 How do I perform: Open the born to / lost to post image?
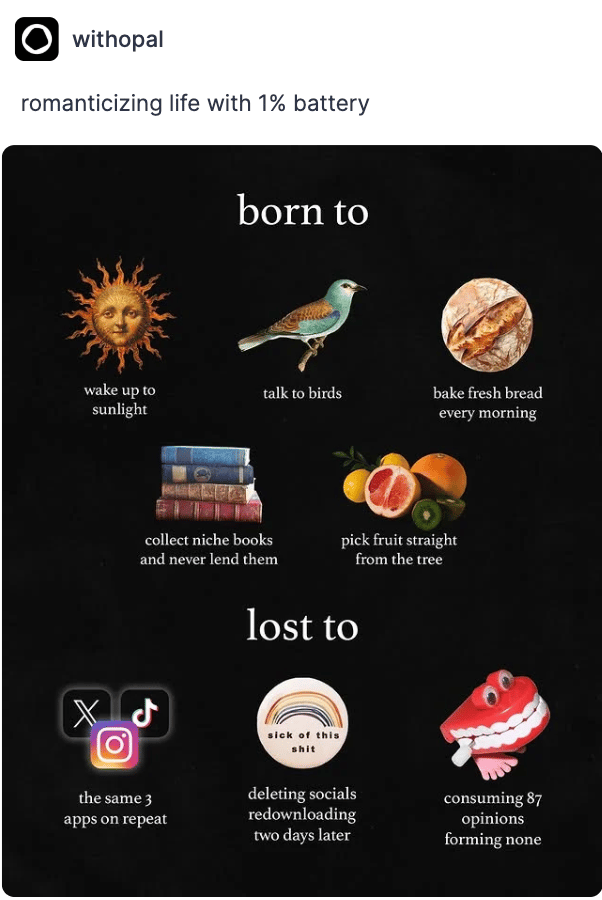click(301, 520)
